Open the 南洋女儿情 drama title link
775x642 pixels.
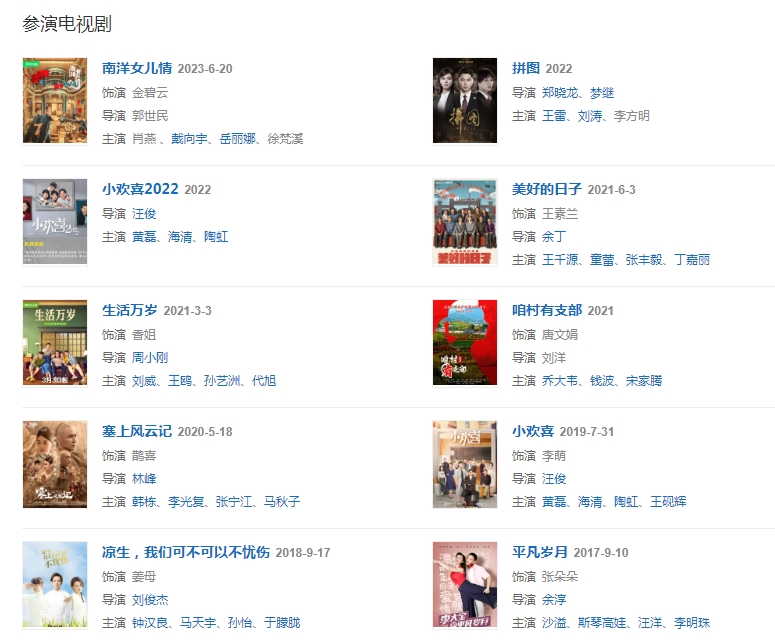(137, 68)
